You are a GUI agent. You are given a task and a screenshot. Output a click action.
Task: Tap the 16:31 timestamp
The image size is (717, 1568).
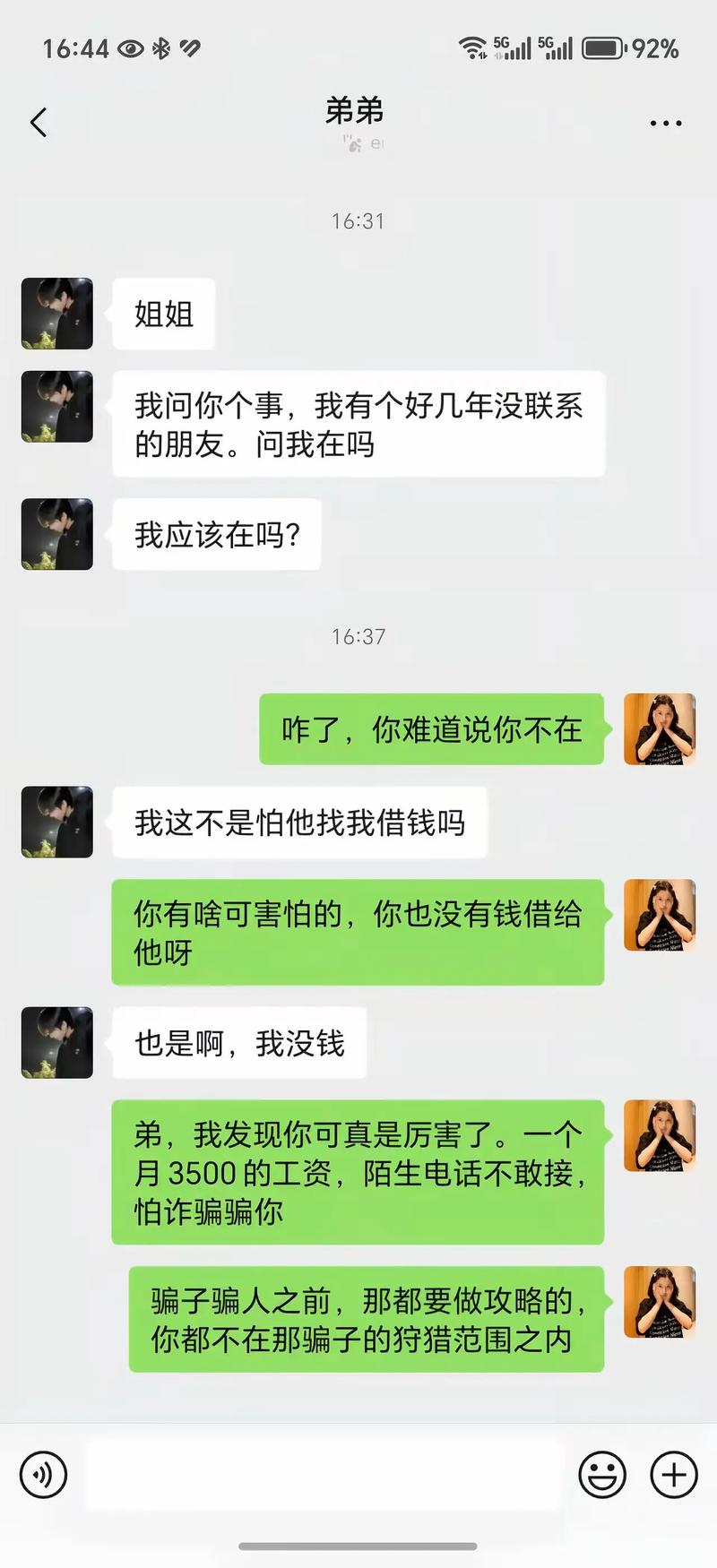click(x=358, y=222)
